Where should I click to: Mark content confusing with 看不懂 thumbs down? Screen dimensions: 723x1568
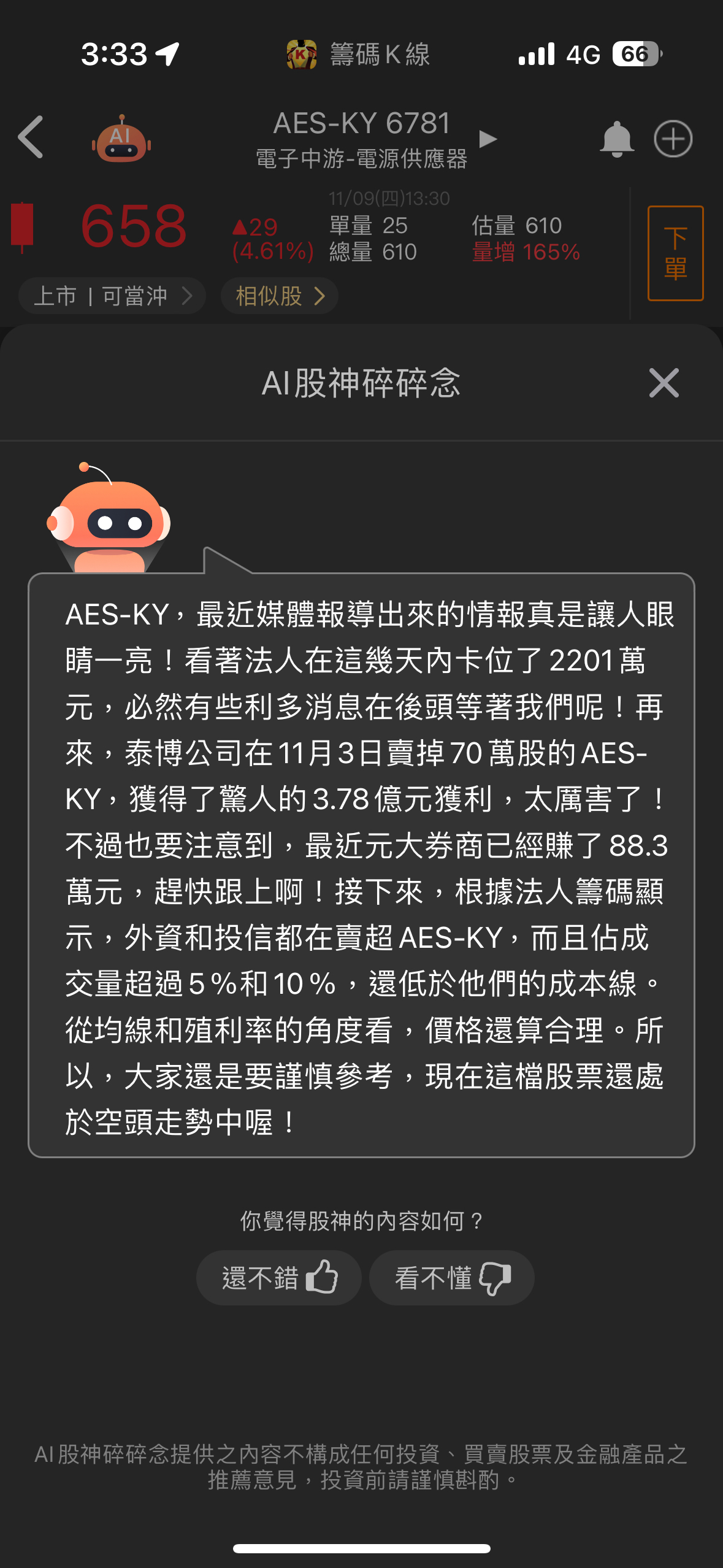click(451, 1277)
